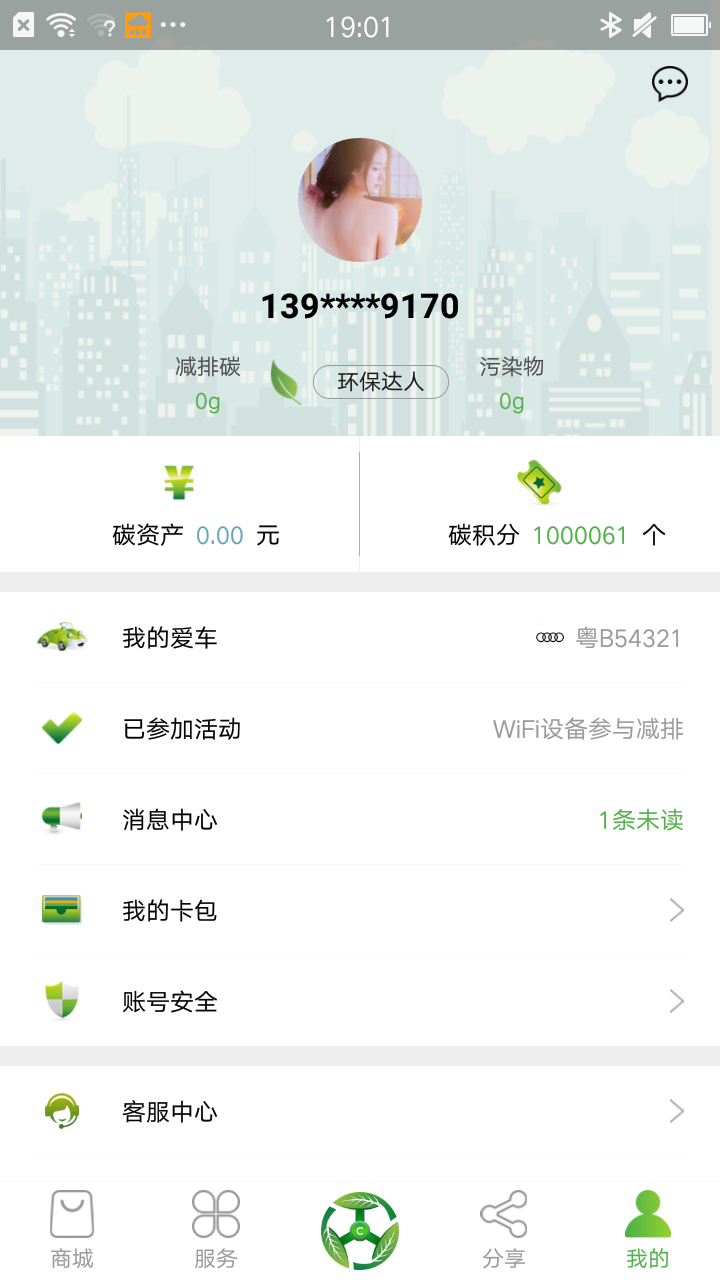Tap the profile avatar photo
Image resolution: width=720 pixels, height=1280 pixels.
360,200
